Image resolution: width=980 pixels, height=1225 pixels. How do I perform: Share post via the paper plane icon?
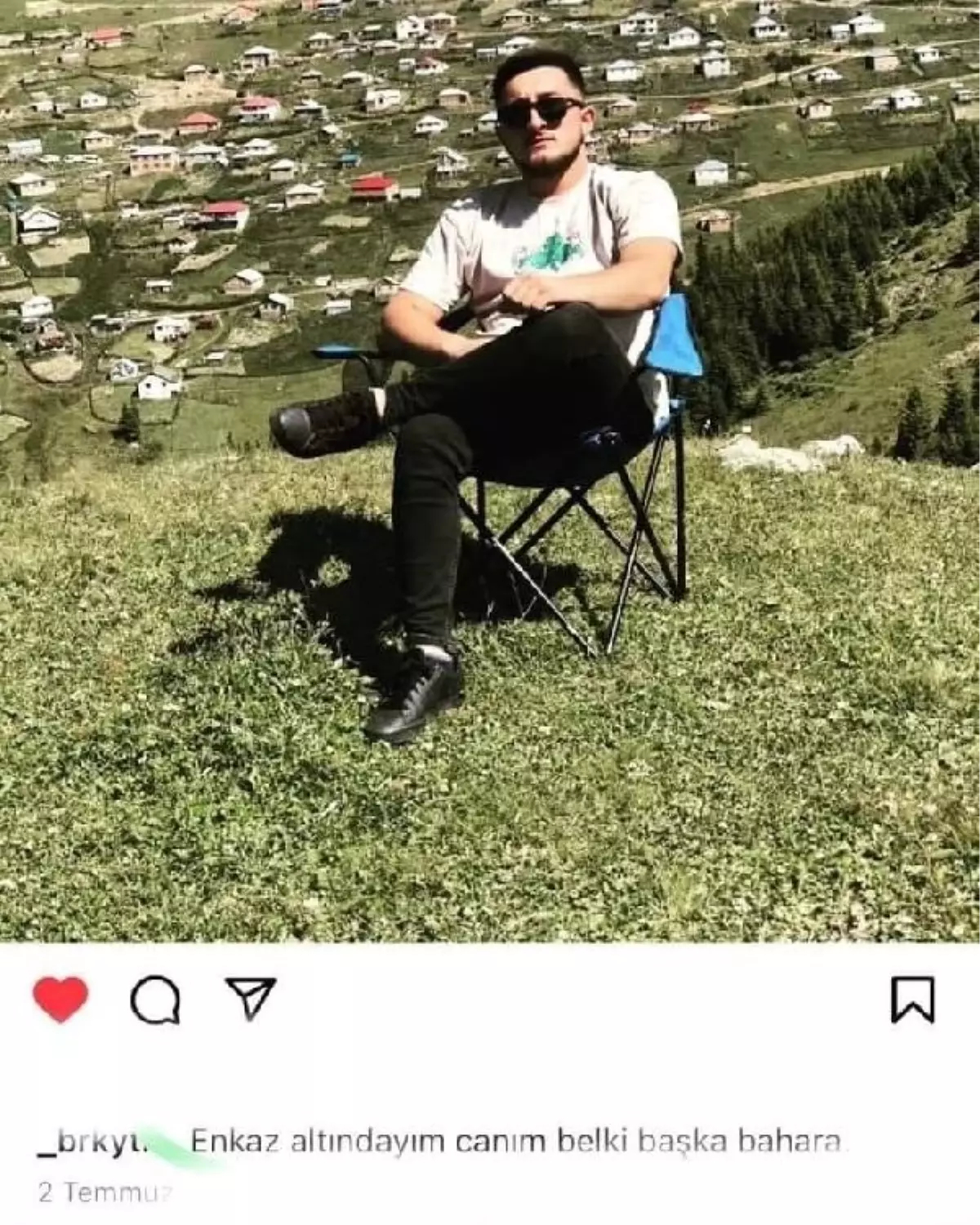(251, 998)
